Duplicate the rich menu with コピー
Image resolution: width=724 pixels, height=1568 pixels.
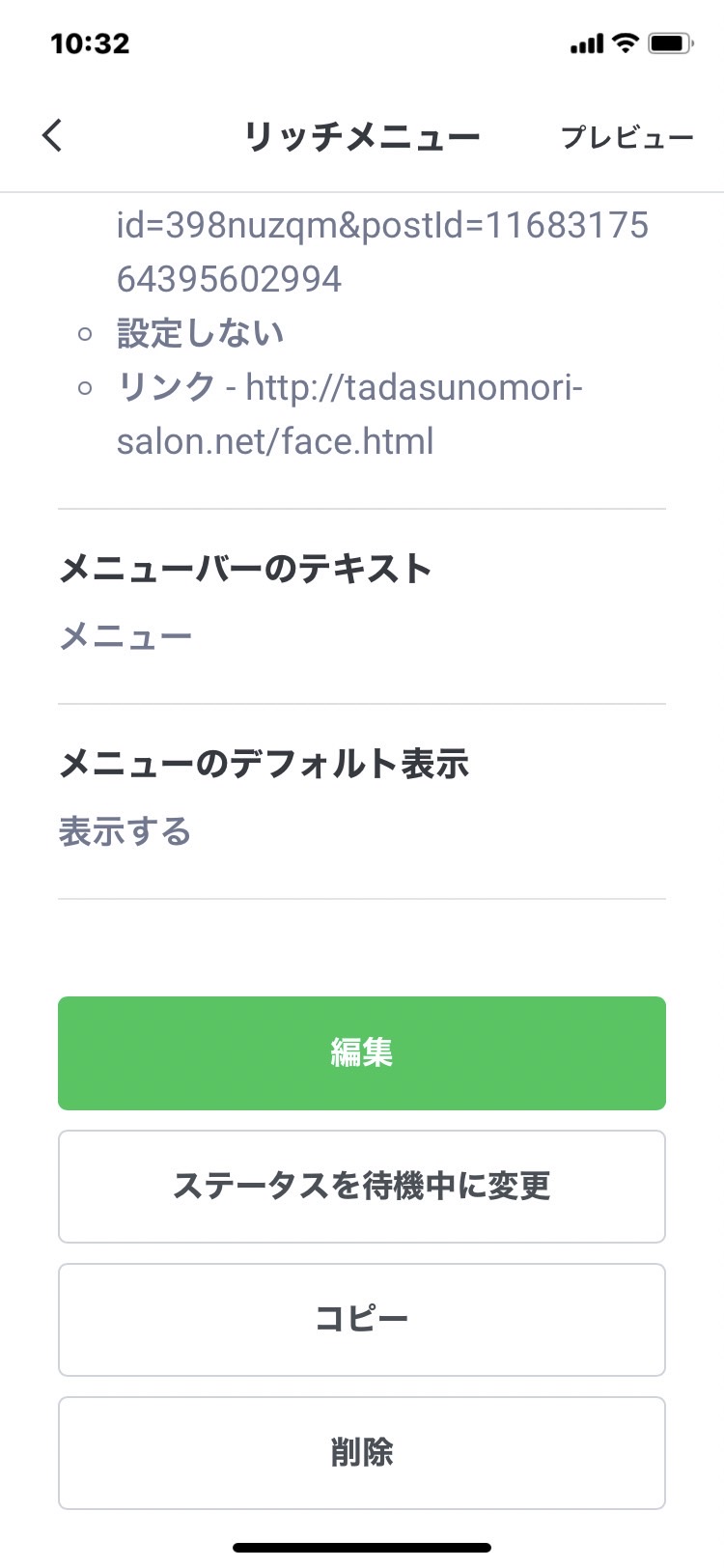click(362, 1320)
